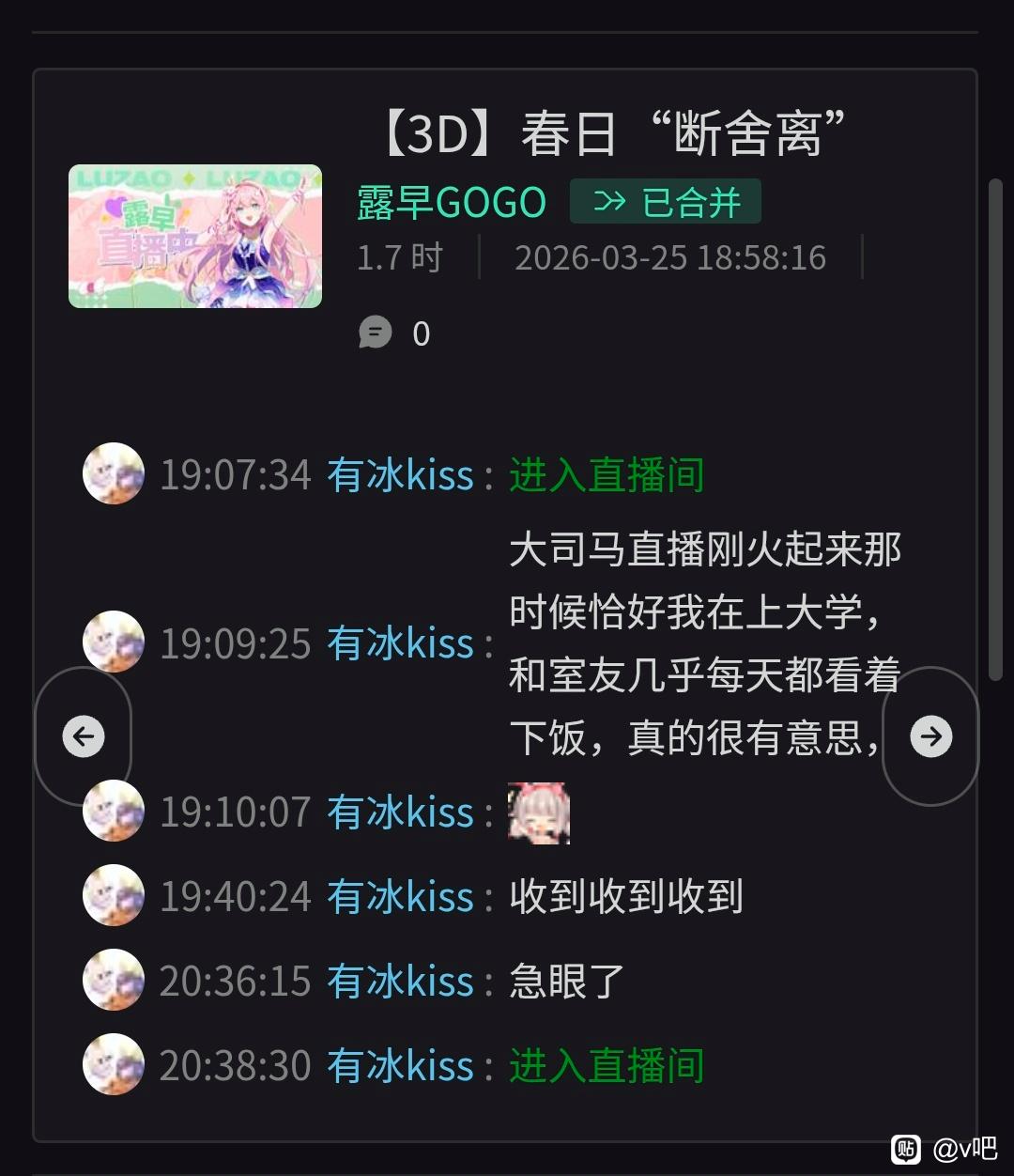Open the 露早GOGO streamer link

[452, 202]
